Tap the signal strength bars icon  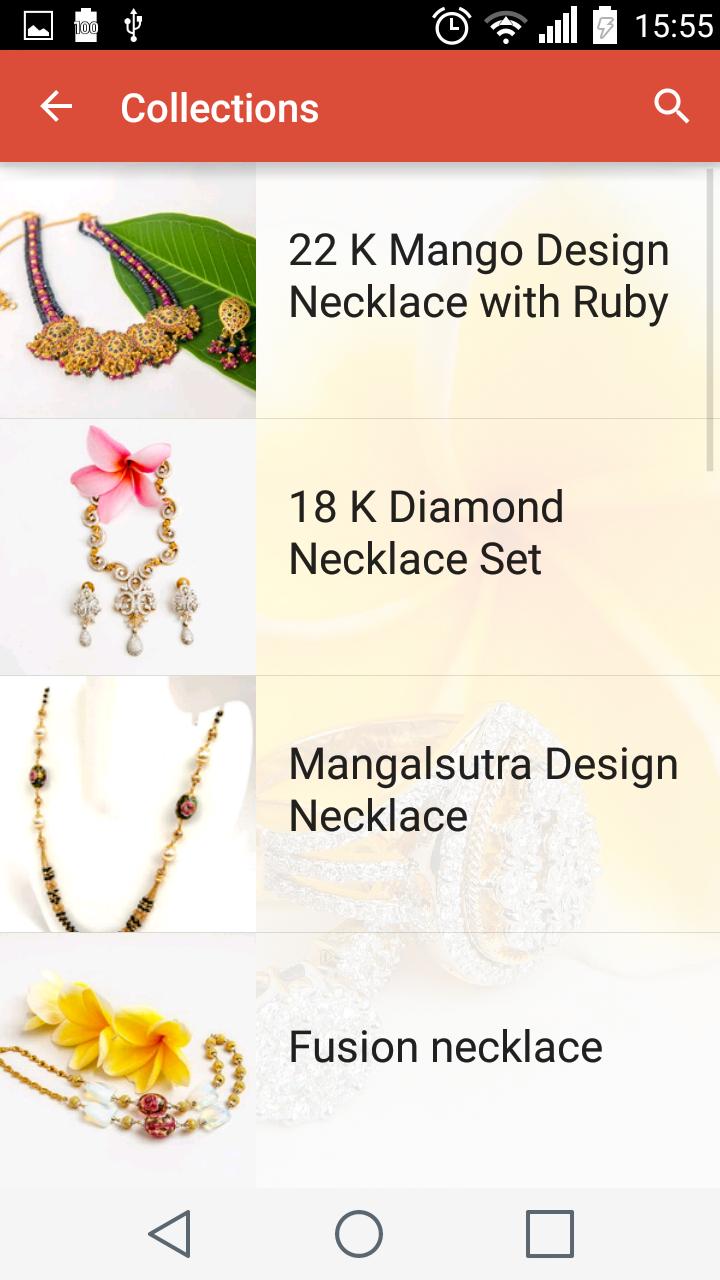tap(558, 28)
